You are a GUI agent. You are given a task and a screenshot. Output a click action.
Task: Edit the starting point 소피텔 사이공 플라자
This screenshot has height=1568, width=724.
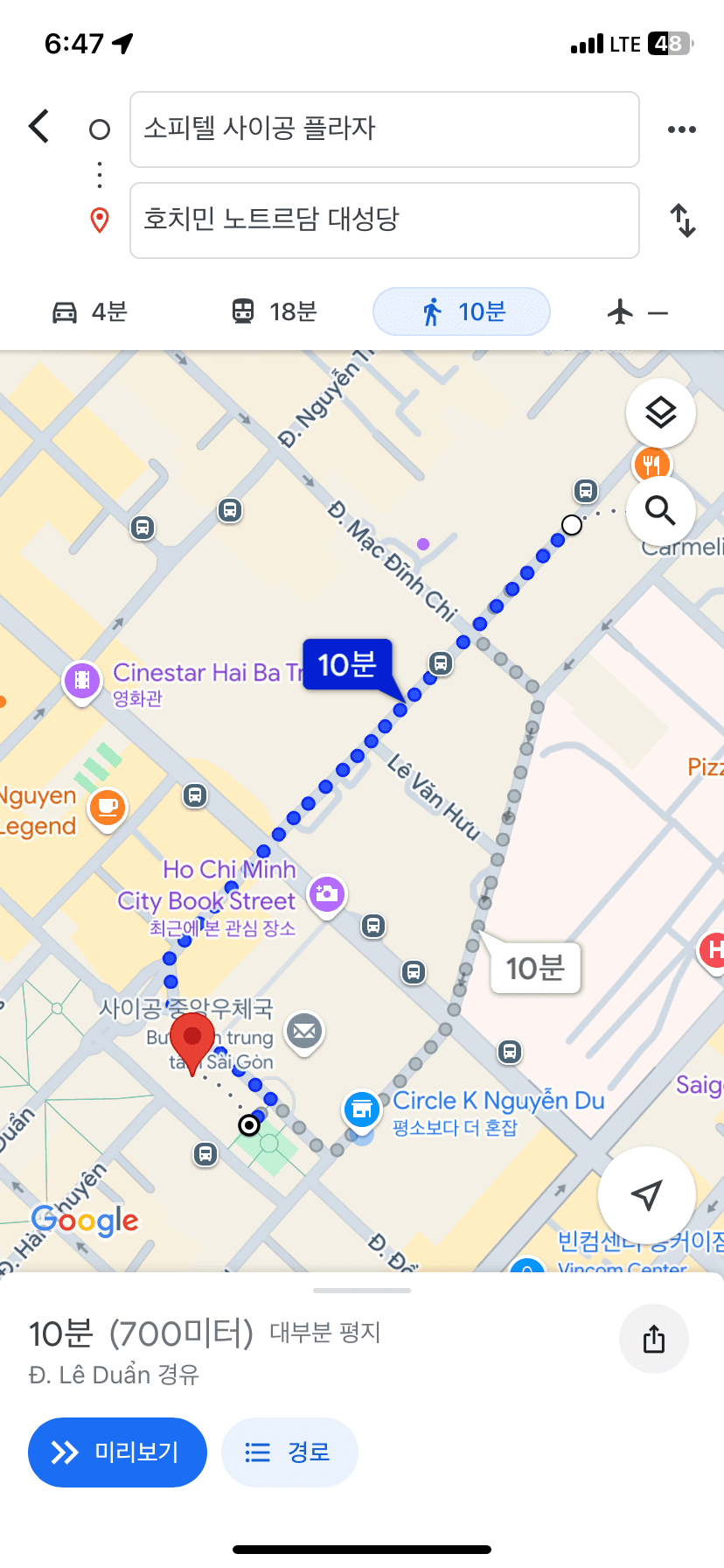pos(384,129)
